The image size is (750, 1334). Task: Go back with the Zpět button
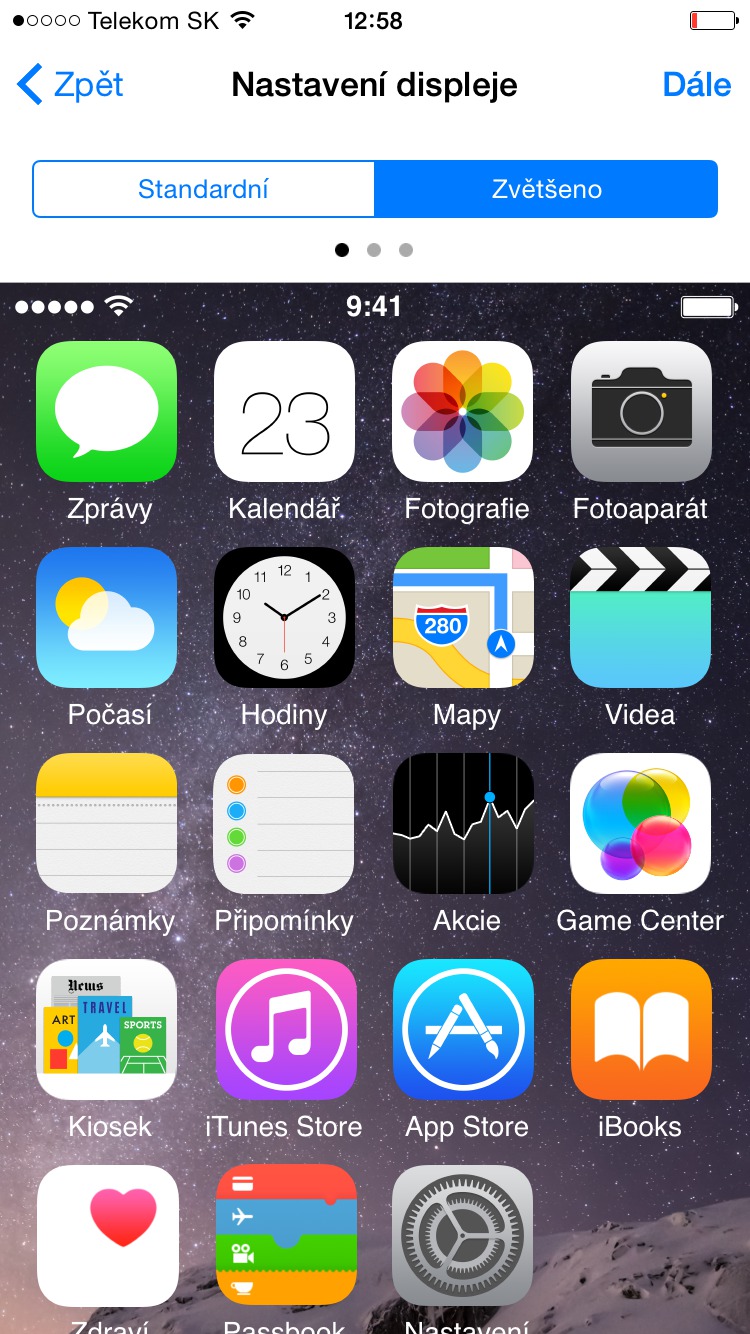[72, 85]
